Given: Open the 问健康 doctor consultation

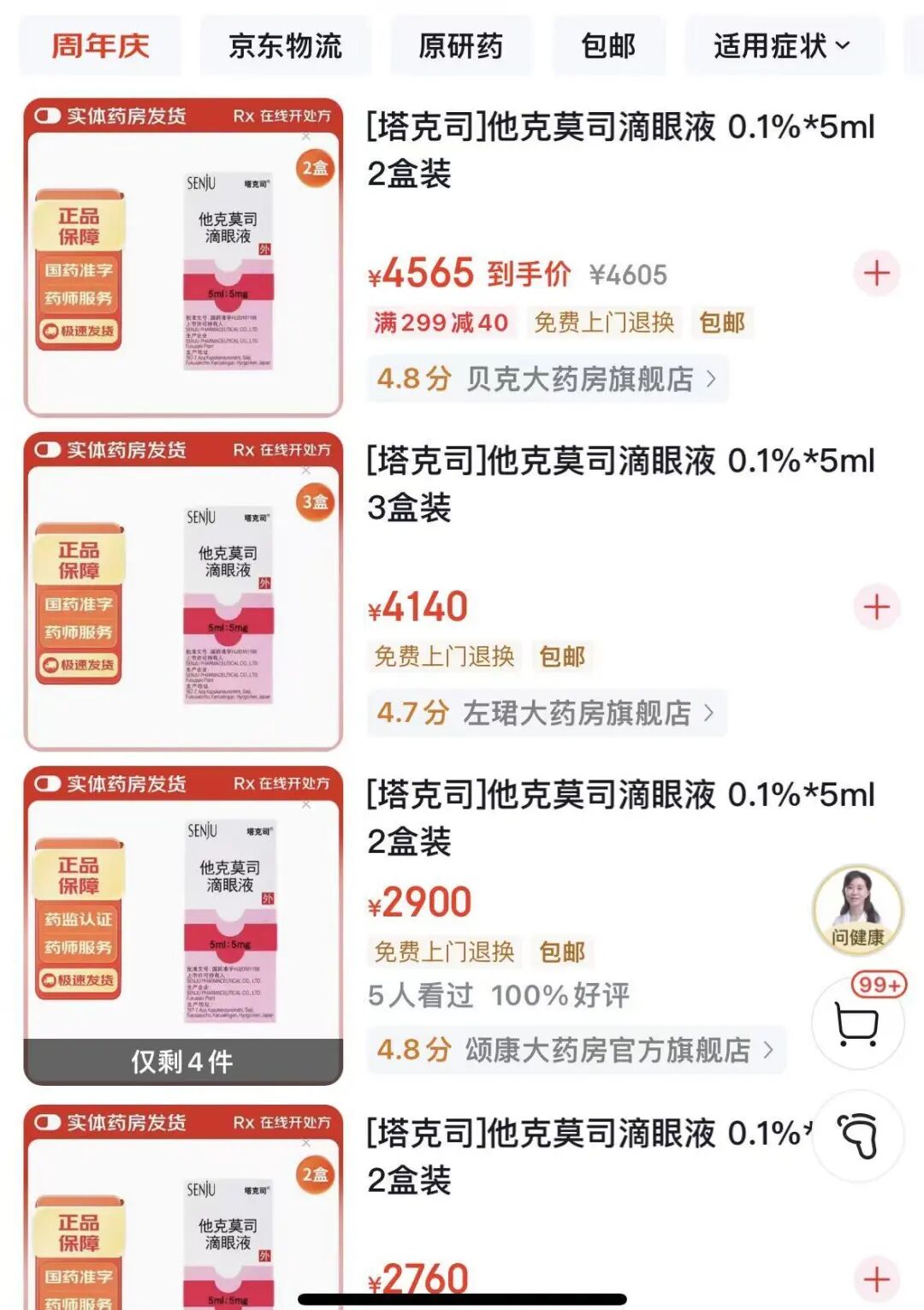Looking at the screenshot, I should click(x=857, y=909).
